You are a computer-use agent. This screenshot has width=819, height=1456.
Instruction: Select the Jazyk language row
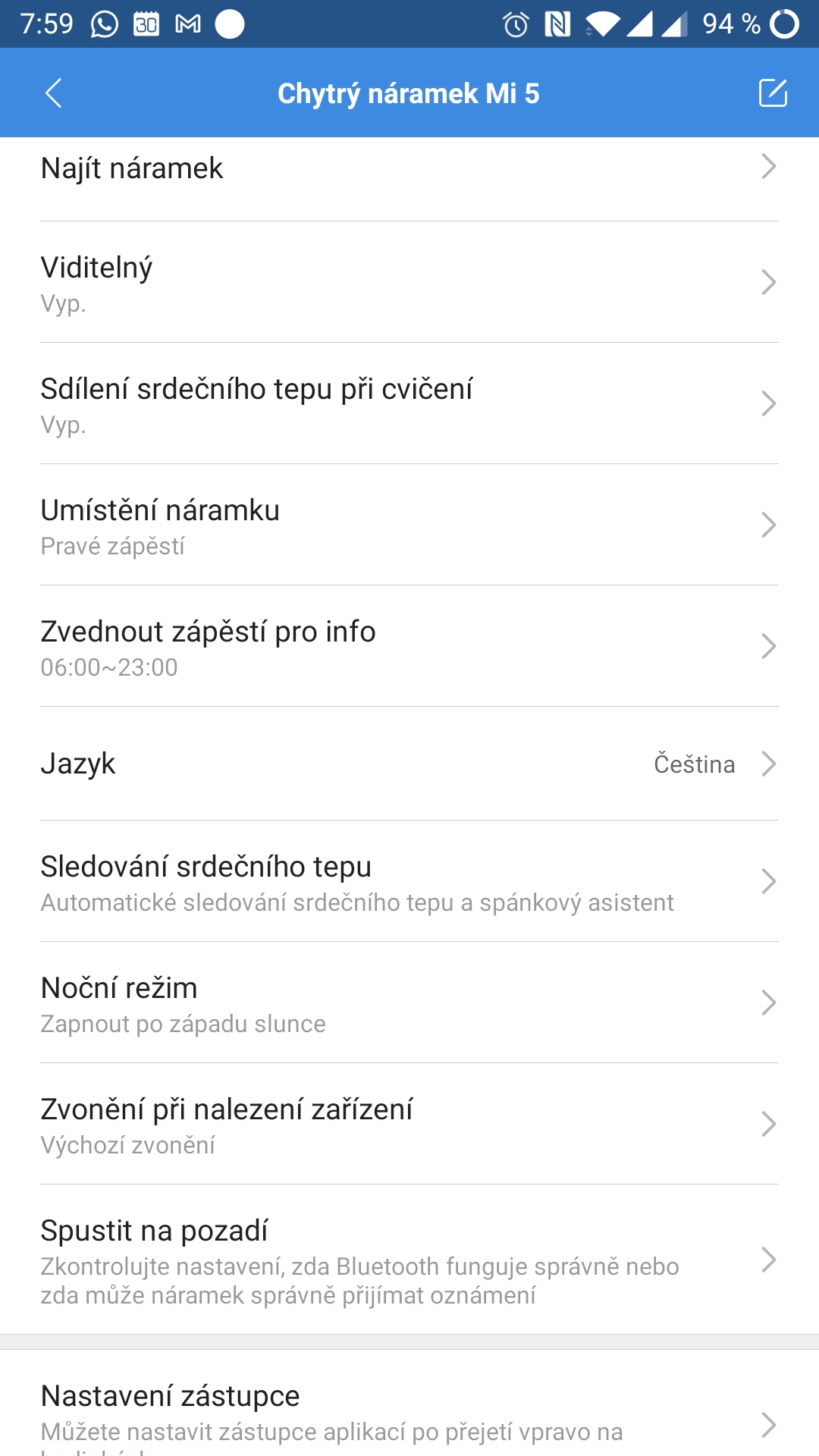click(x=409, y=764)
